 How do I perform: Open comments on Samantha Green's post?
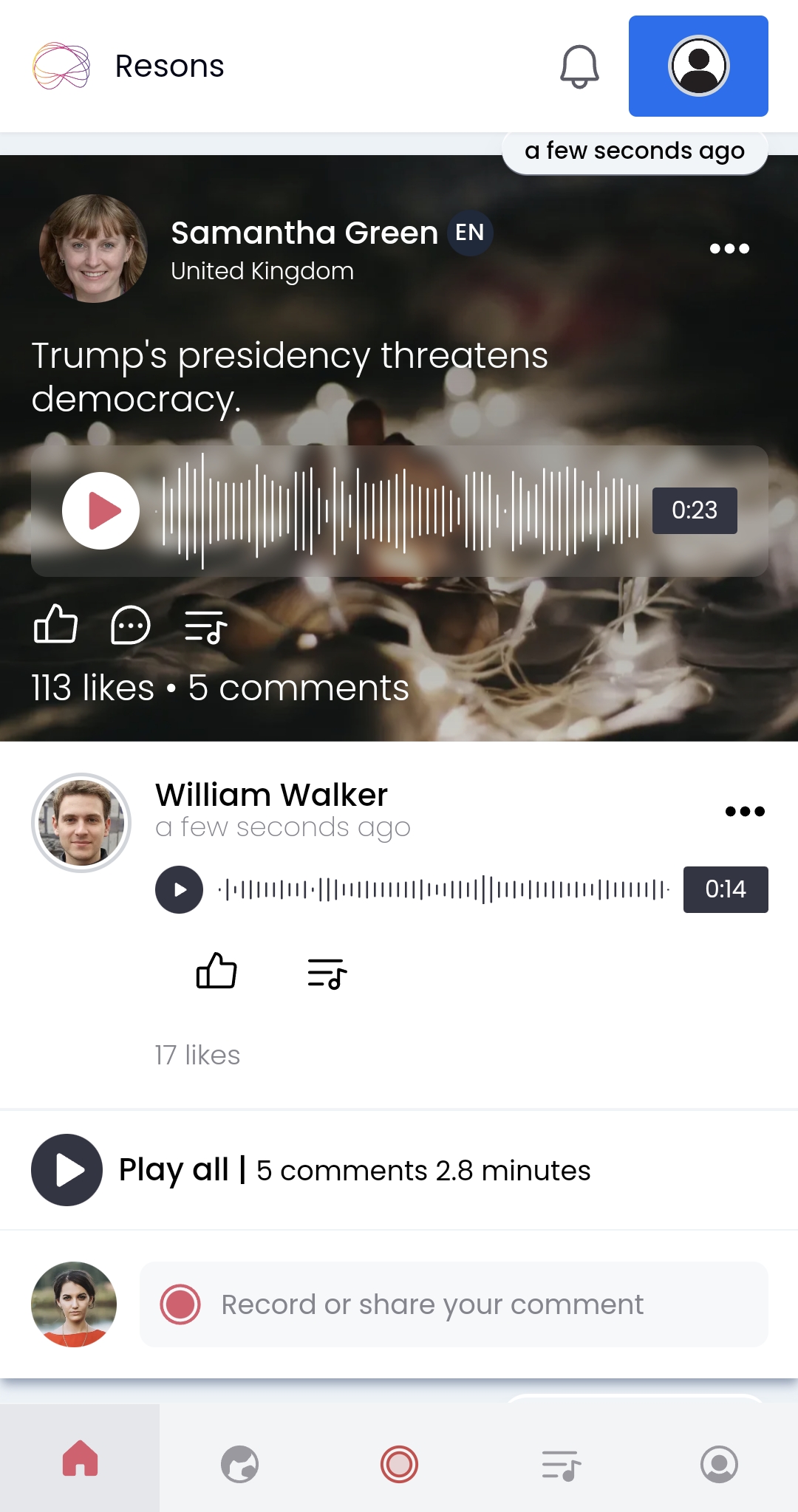click(131, 626)
